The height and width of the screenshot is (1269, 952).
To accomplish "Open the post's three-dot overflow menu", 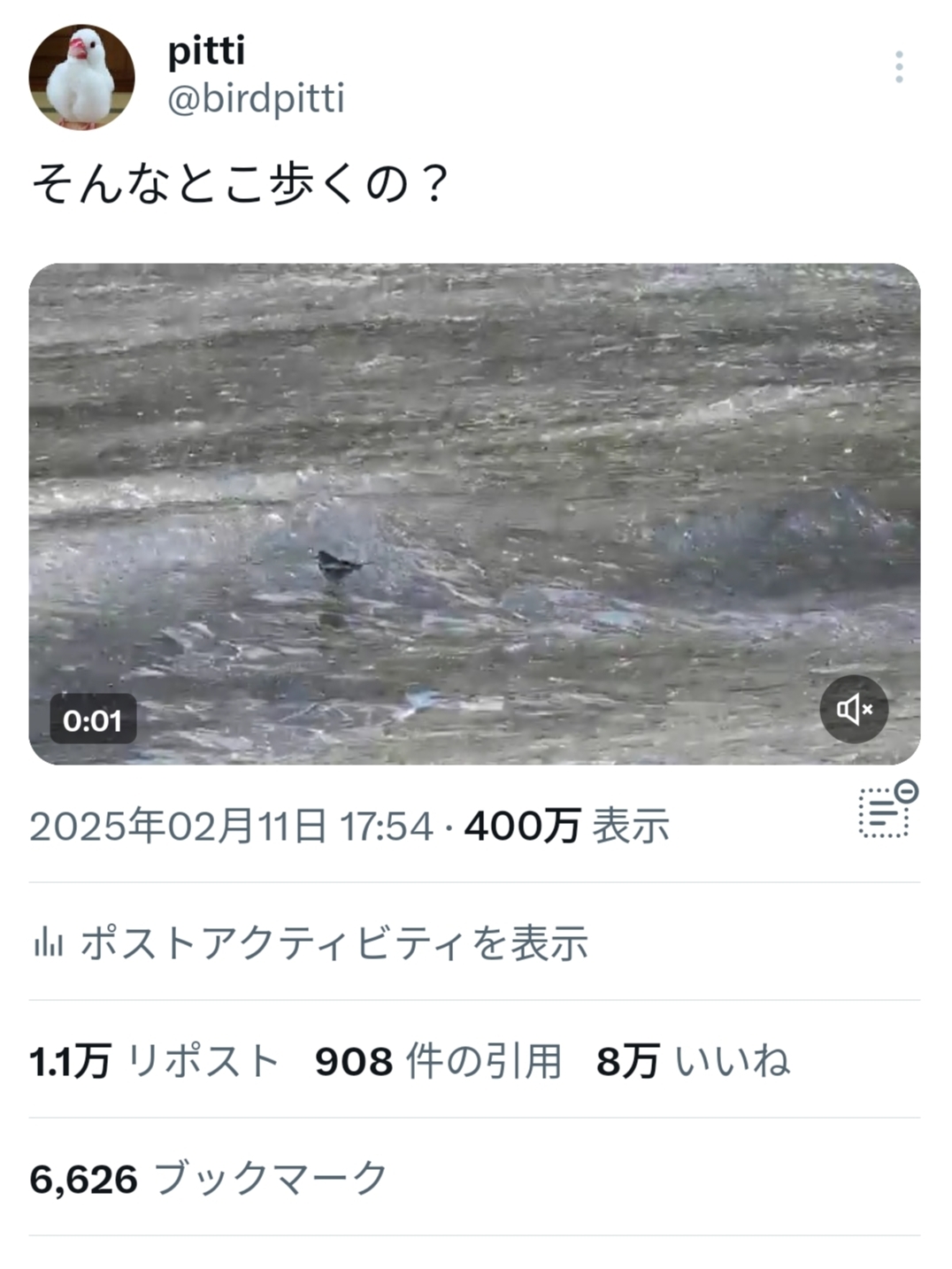I will tap(898, 67).
